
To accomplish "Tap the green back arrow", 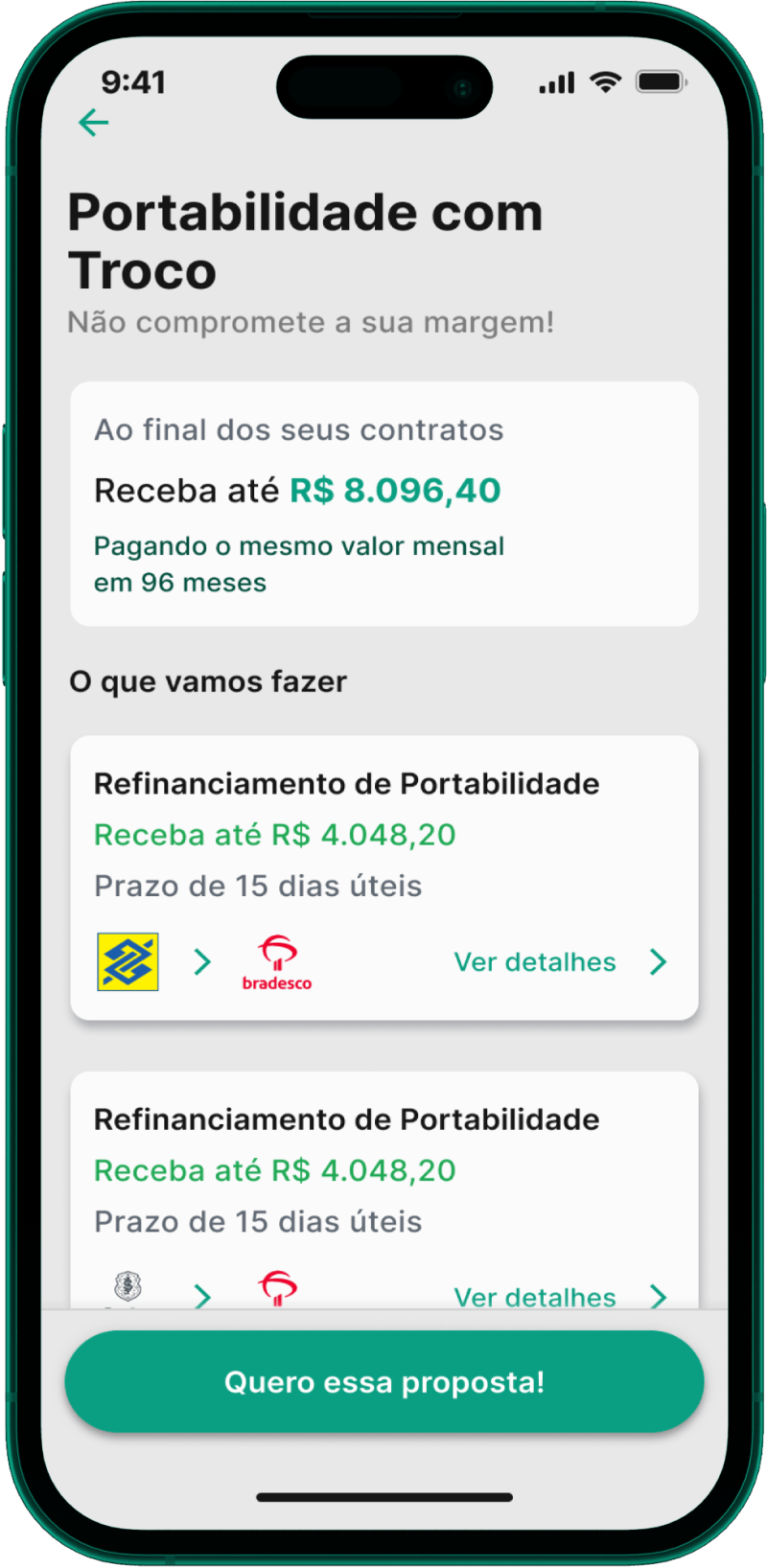I will click(x=92, y=123).
